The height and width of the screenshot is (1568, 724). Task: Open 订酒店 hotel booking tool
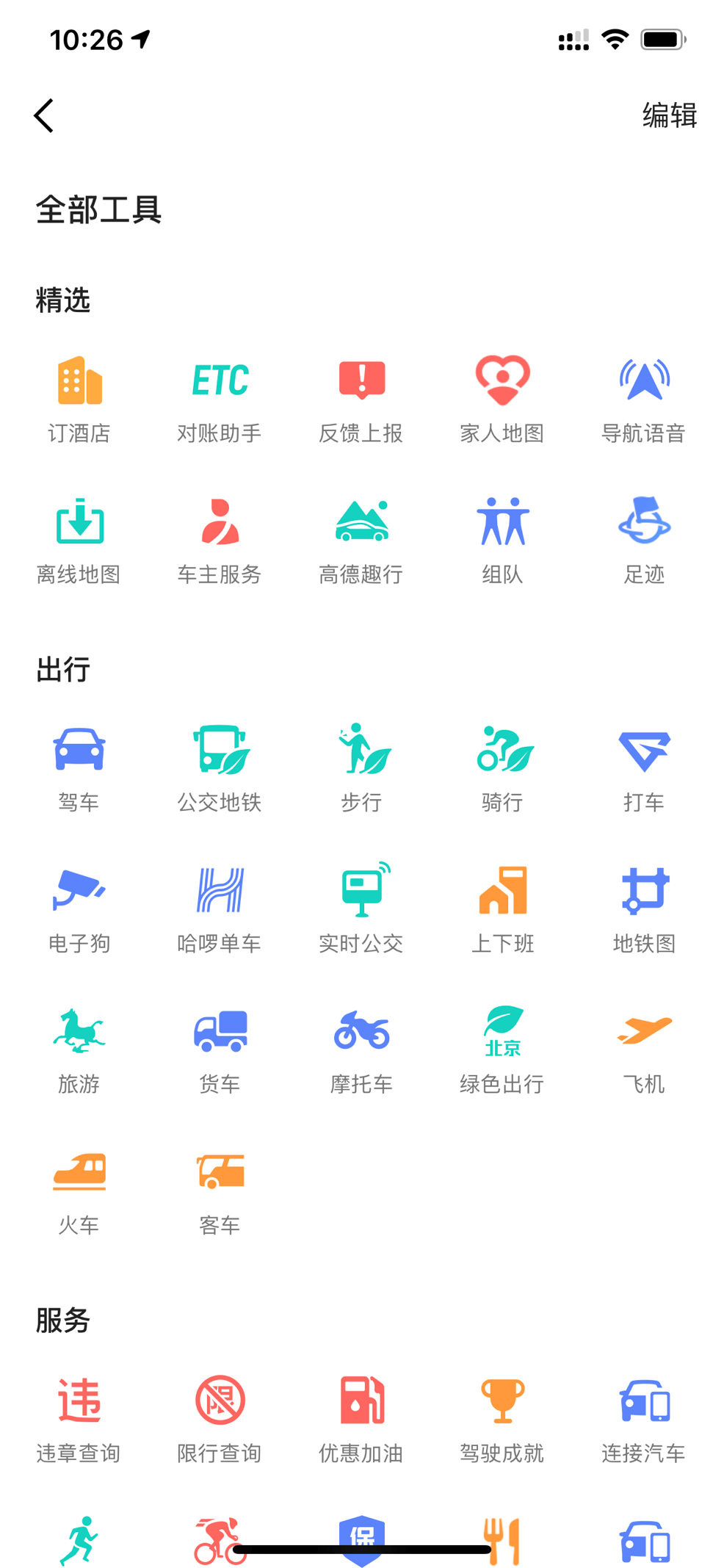(x=79, y=400)
